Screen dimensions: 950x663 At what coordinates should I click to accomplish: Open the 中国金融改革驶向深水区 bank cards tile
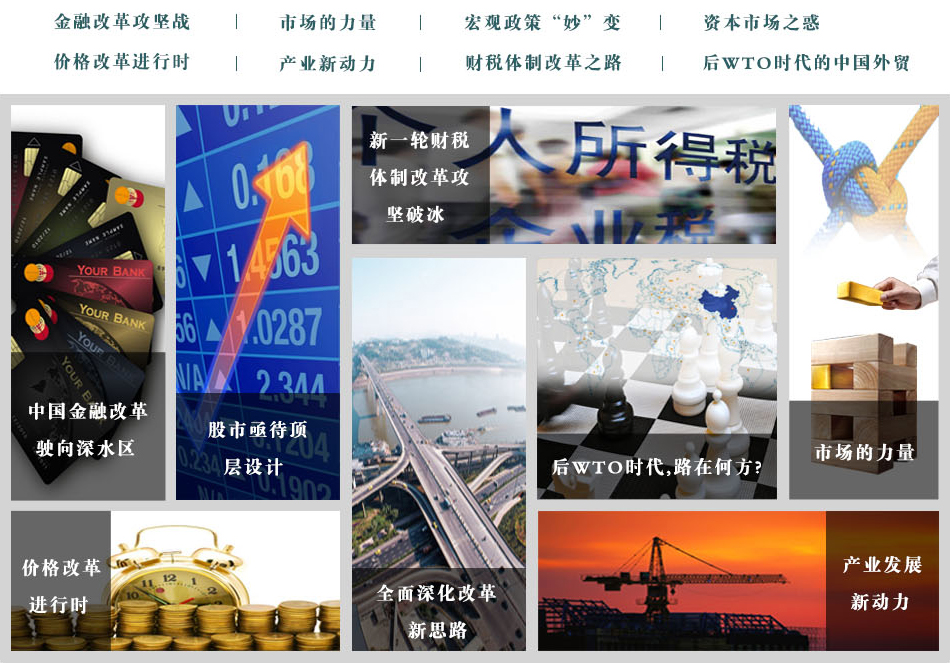(88, 302)
